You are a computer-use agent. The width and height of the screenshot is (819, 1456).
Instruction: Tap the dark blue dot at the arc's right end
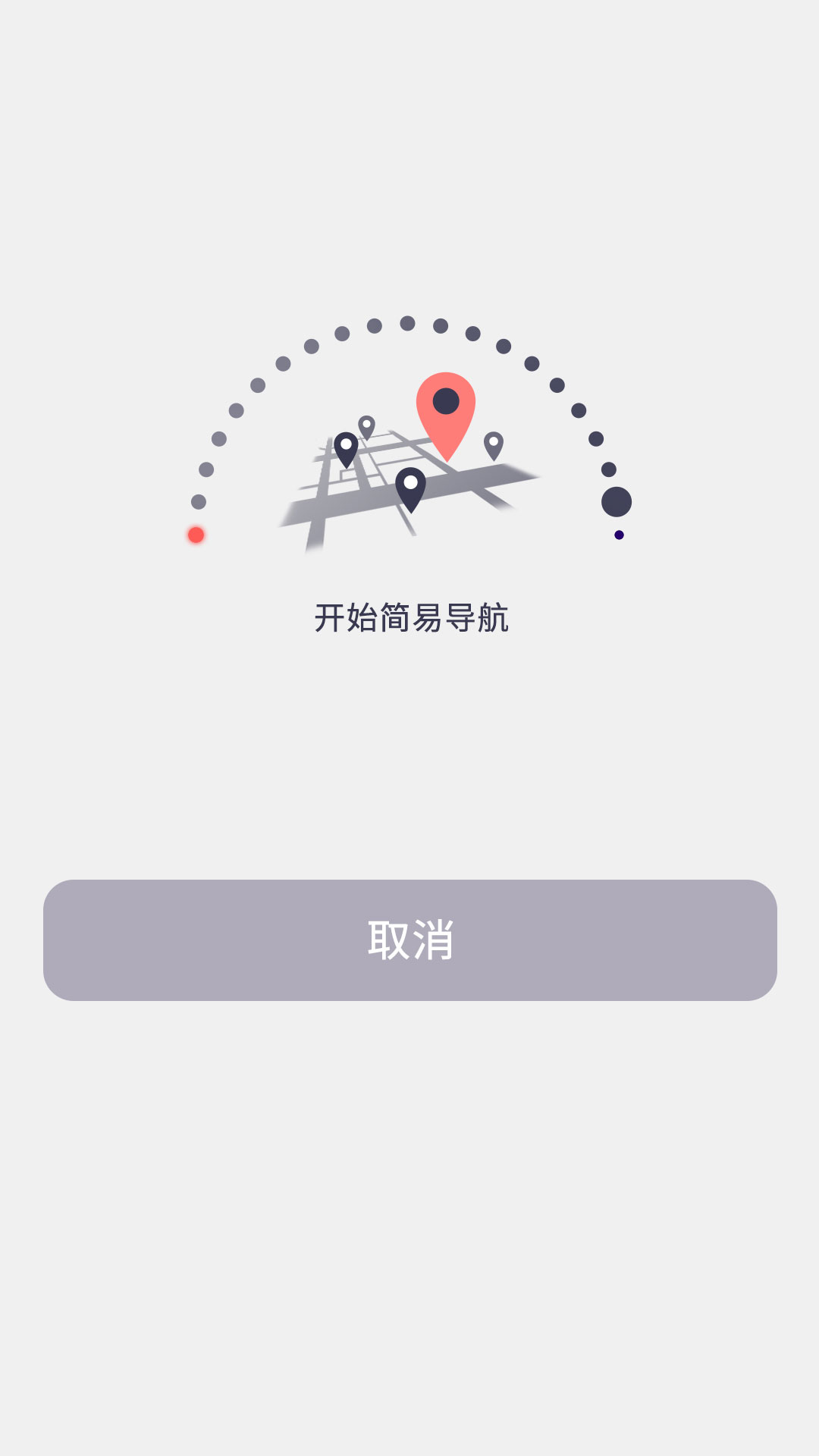tap(620, 535)
